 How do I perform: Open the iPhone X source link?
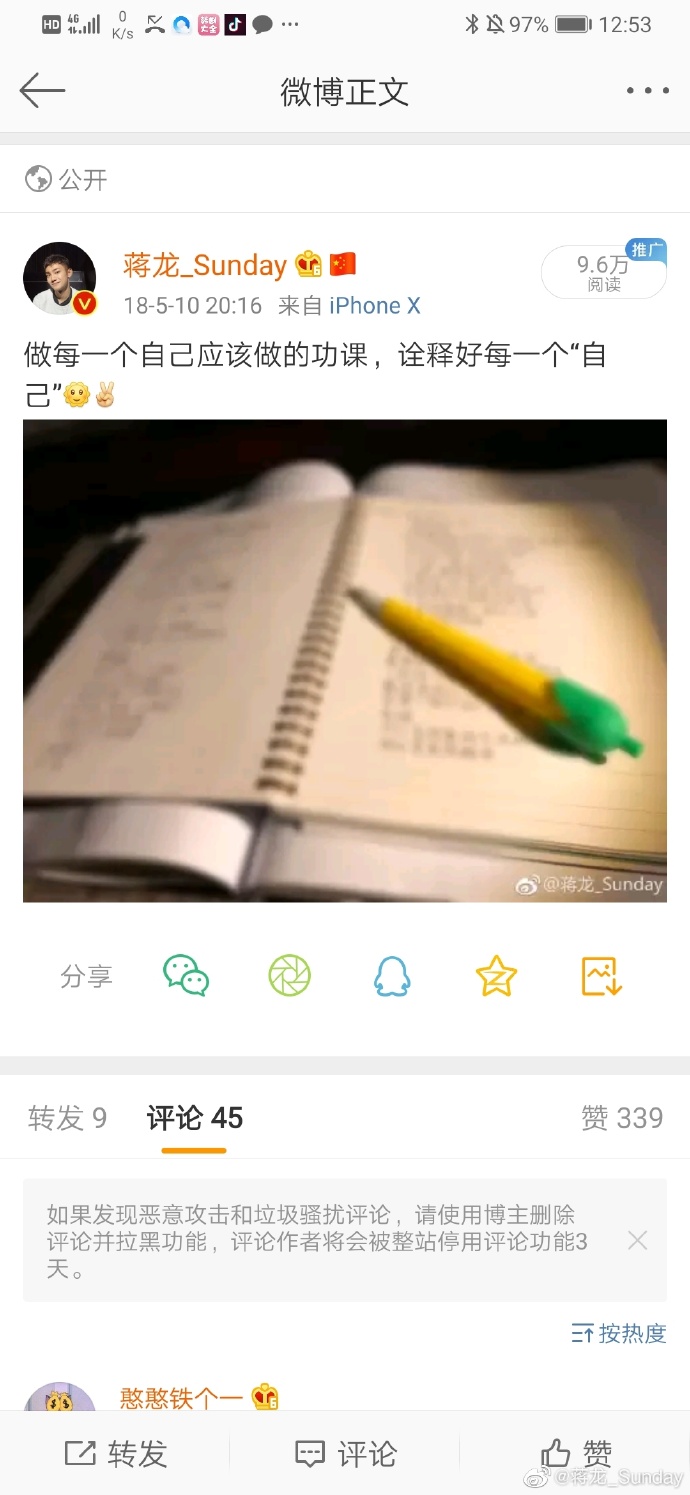click(x=375, y=306)
